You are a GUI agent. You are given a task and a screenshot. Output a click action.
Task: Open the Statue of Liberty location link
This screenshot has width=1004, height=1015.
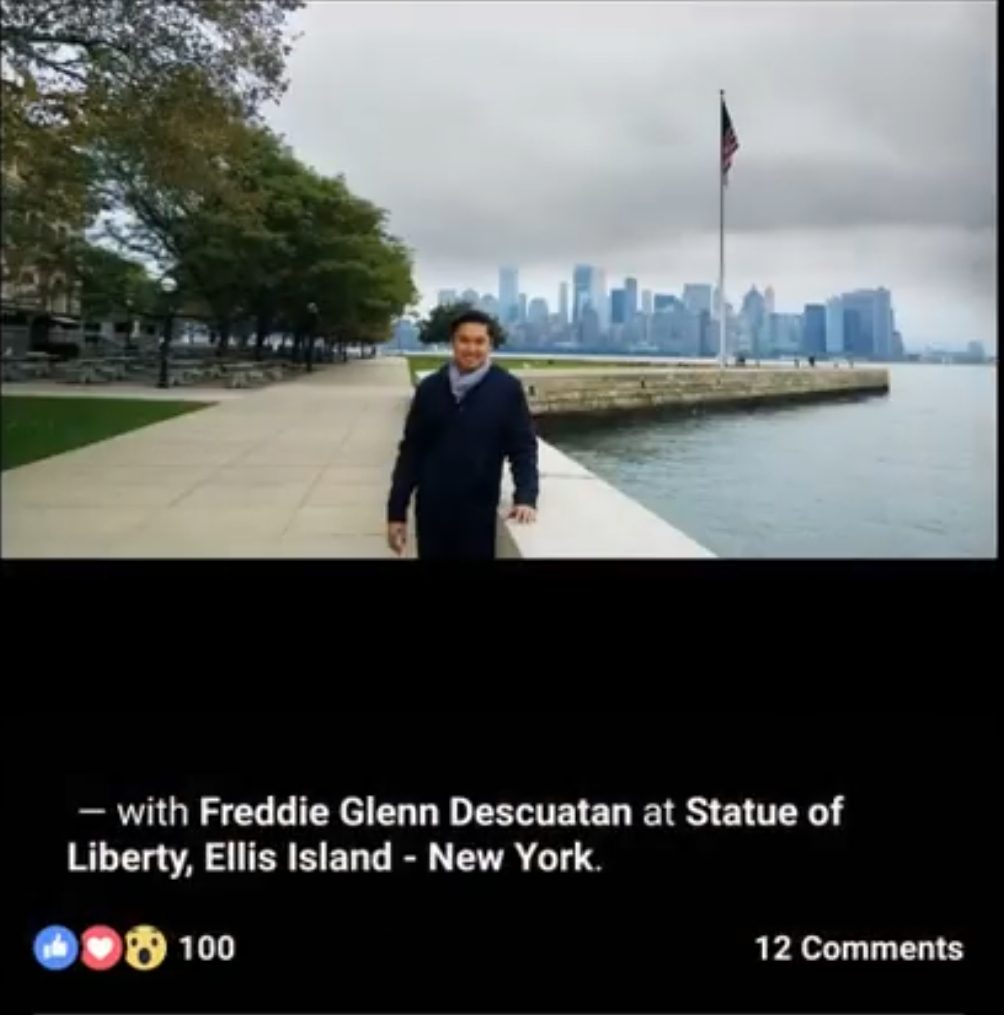(x=764, y=812)
